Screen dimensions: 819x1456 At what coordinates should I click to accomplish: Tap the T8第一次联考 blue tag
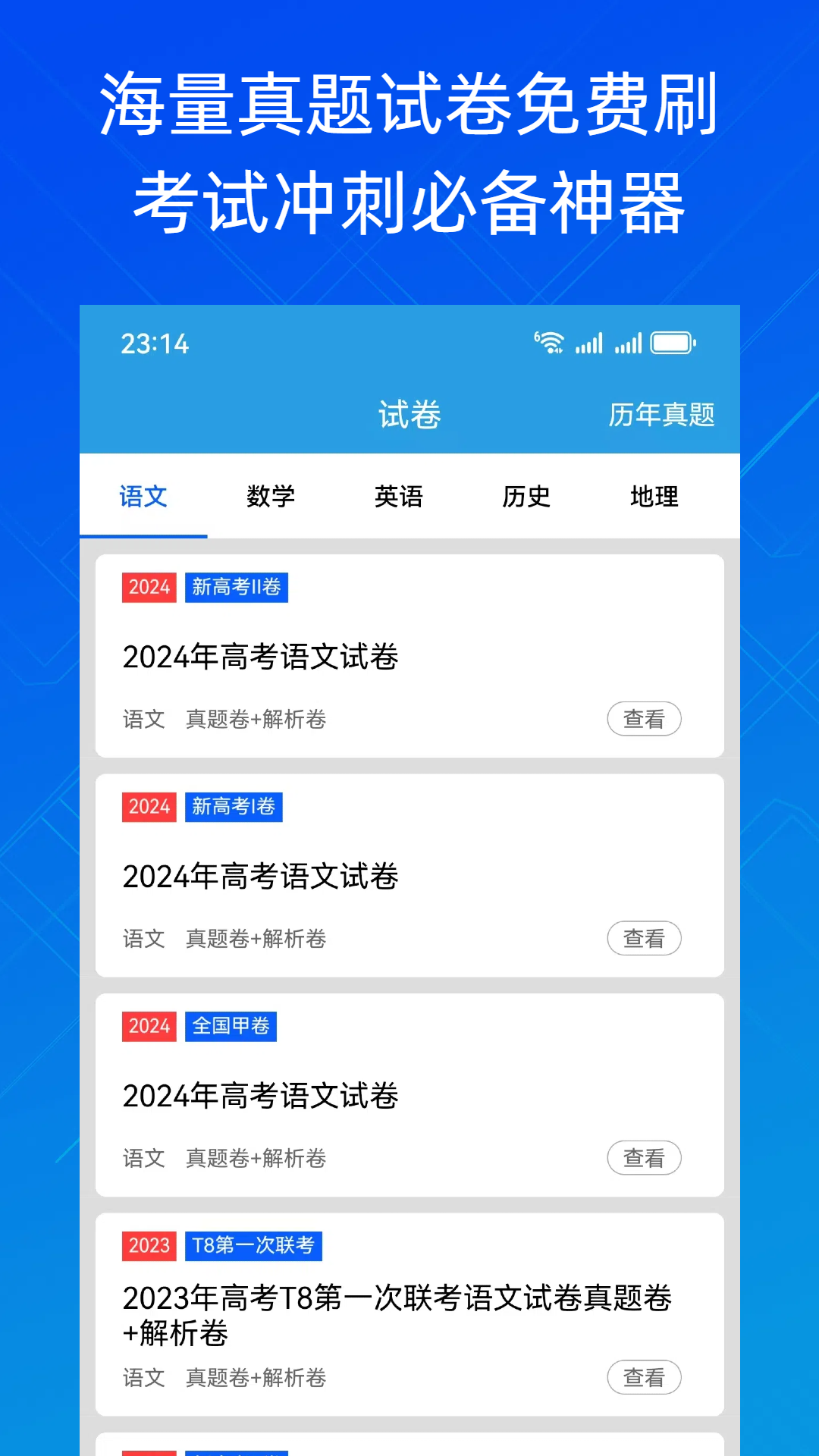click(255, 1246)
